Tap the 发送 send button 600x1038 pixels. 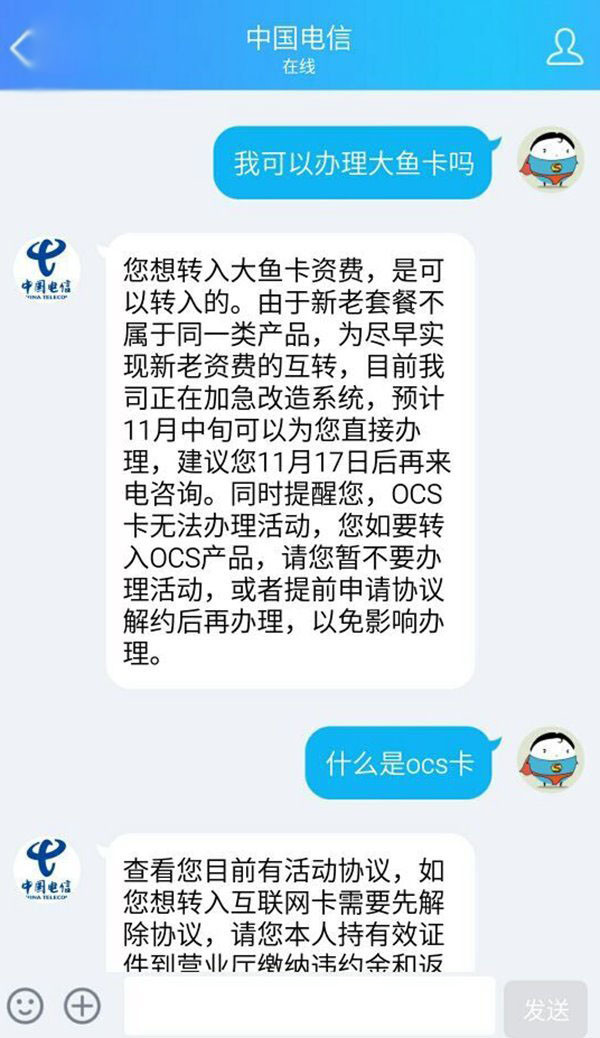(x=547, y=1006)
